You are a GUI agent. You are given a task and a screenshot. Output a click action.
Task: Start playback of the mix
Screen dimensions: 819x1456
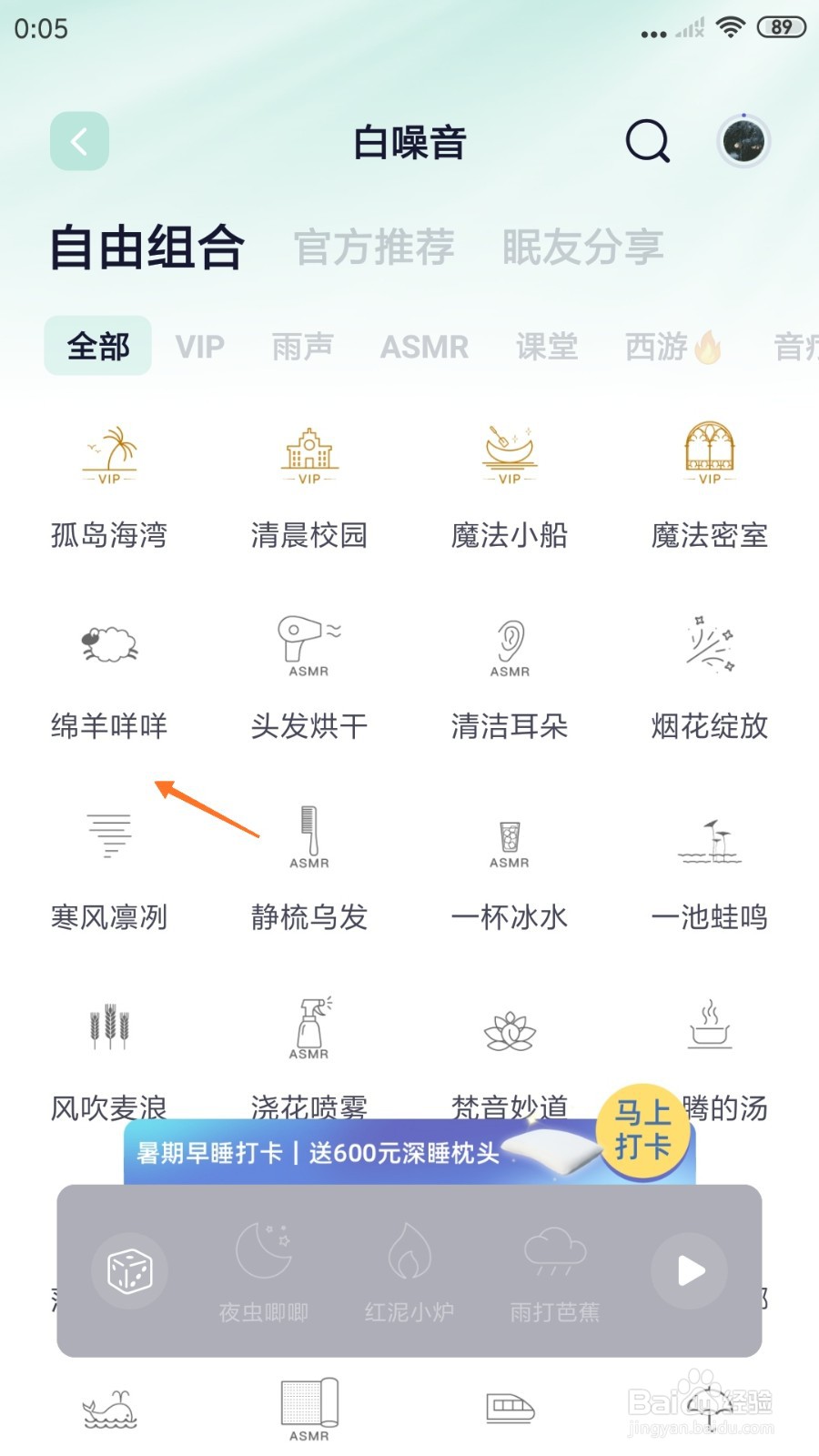tap(689, 1270)
